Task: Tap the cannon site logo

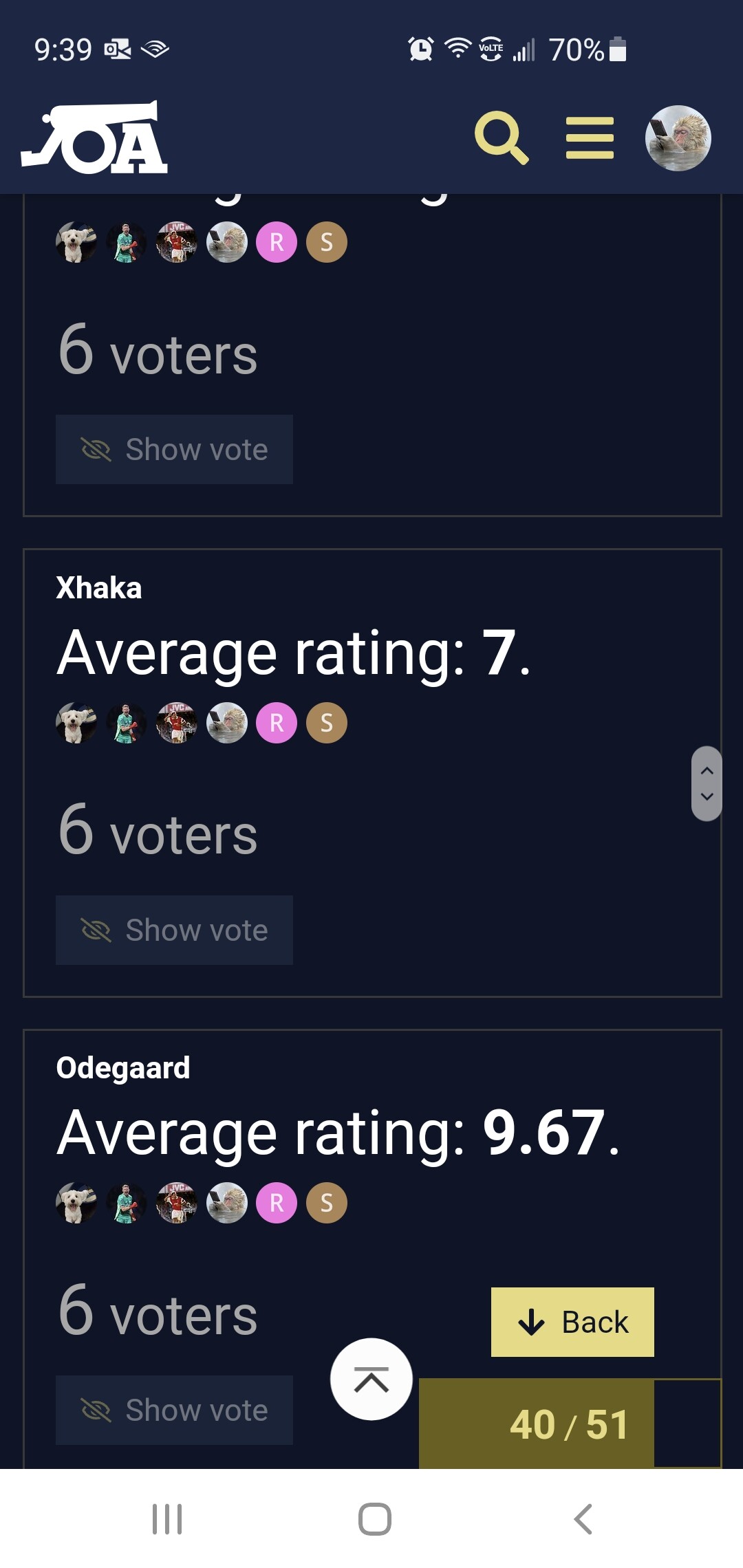Action: coord(94,138)
